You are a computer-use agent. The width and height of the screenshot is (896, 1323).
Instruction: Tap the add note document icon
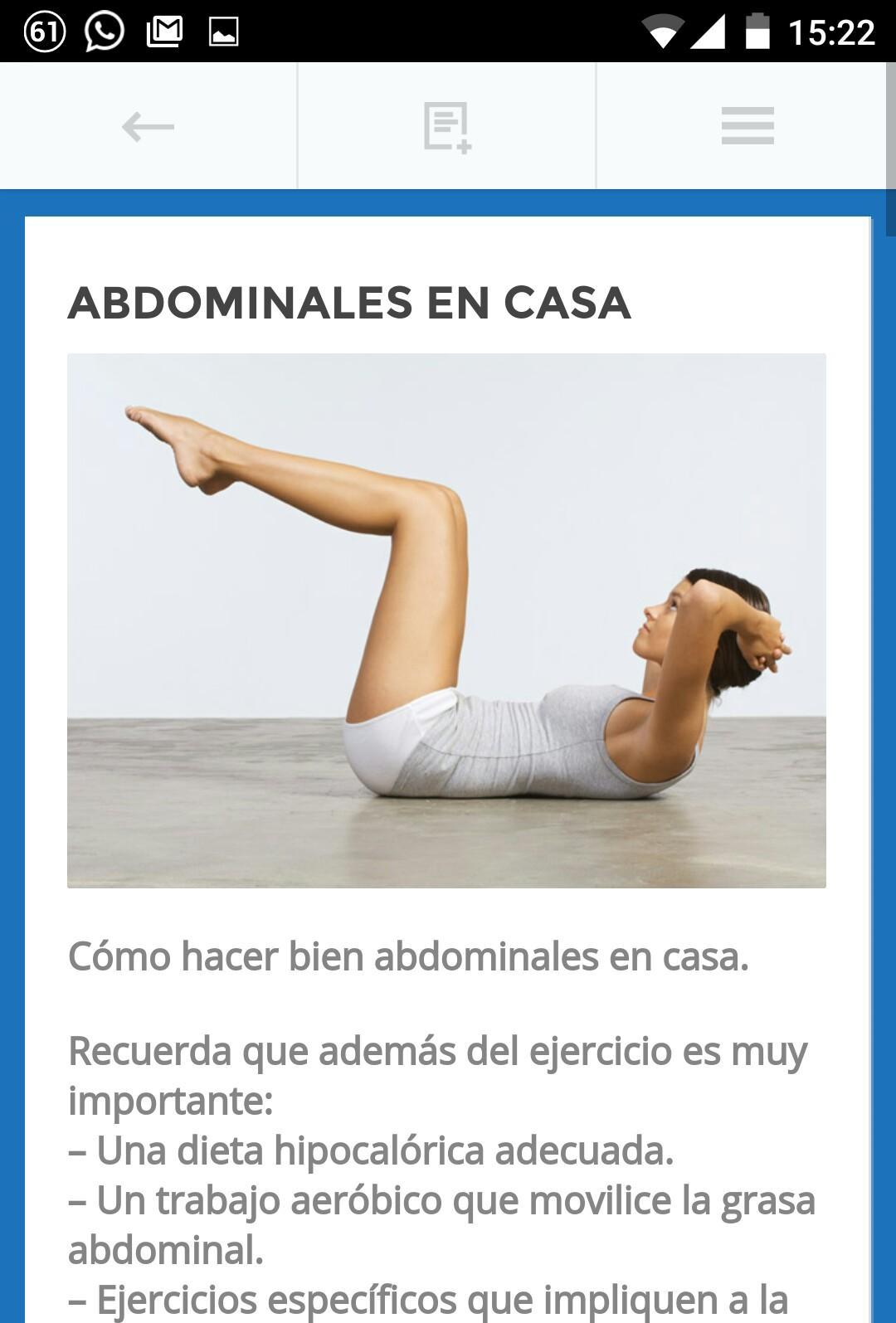point(446,127)
